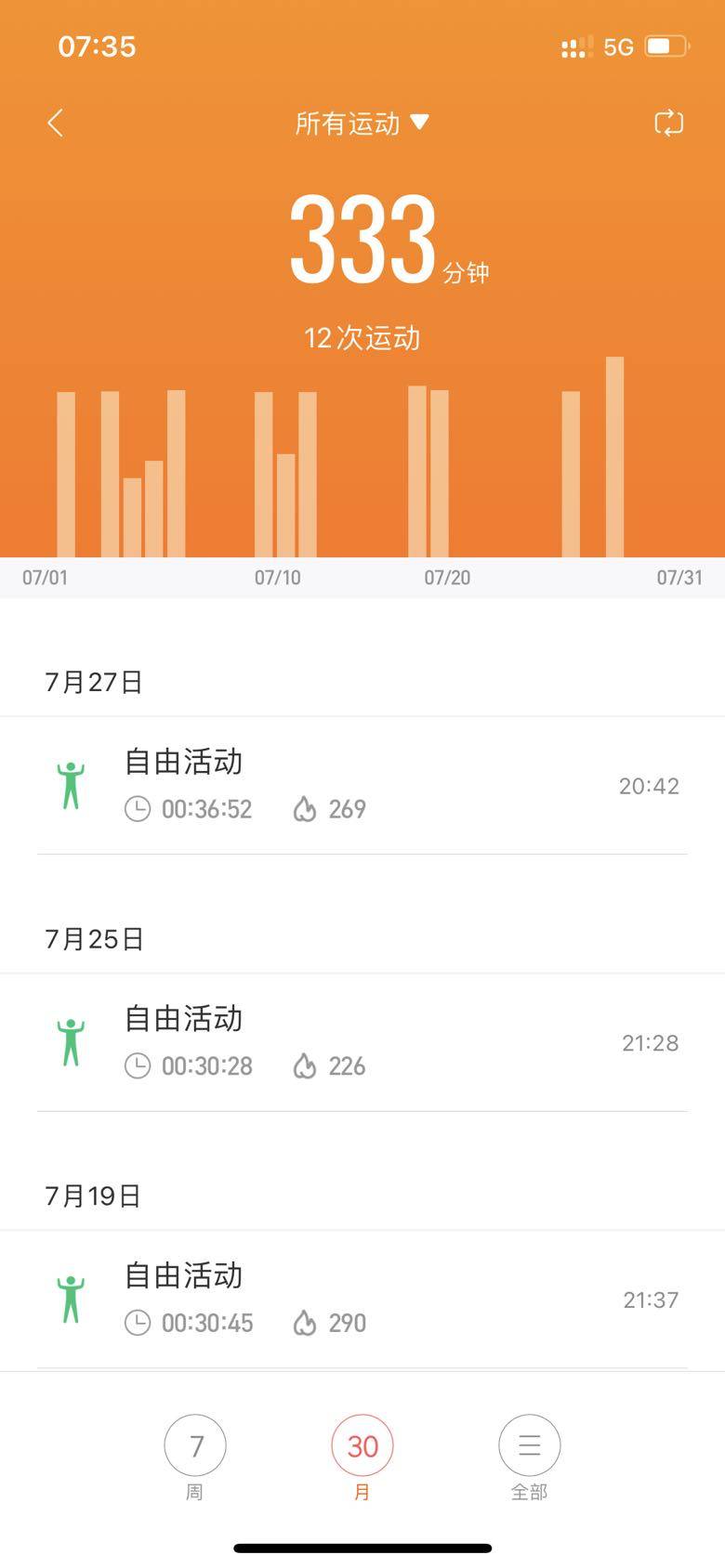This screenshot has width=725, height=1568.
Task: Open the 7月25日 自由活动 workout record
Action: point(362,1042)
